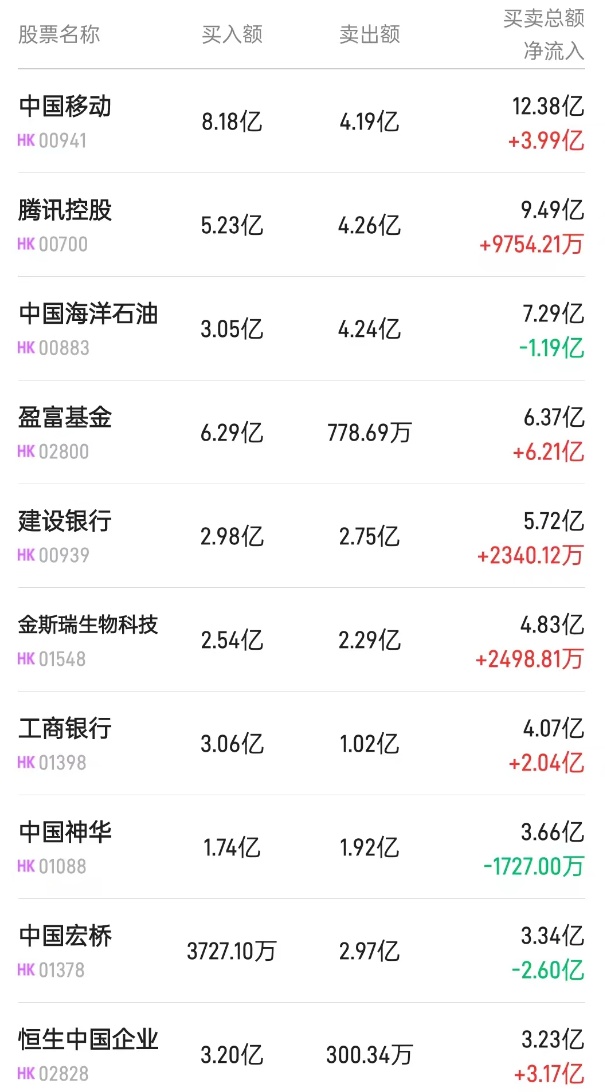Select the 中国海洋石油 row

(x=88, y=315)
